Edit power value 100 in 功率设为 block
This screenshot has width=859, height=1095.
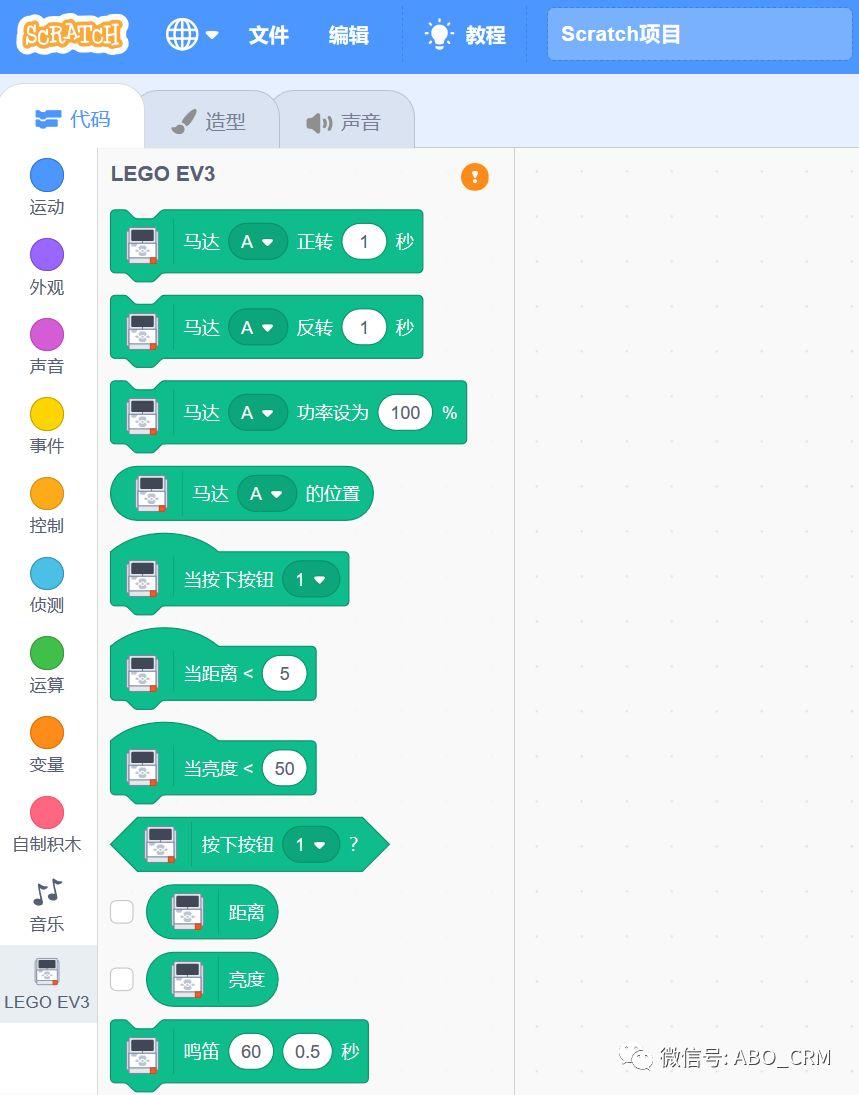(x=405, y=412)
